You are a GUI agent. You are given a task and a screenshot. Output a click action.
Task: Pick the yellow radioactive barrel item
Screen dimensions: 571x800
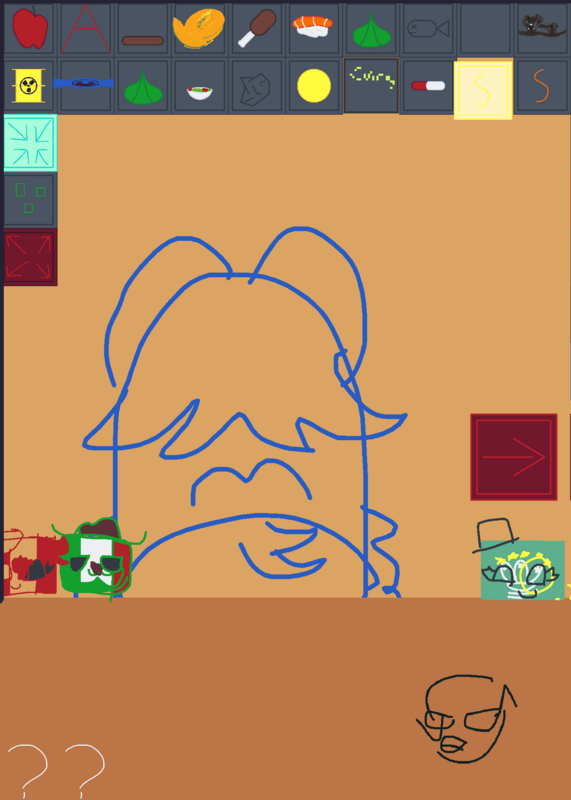pos(30,86)
